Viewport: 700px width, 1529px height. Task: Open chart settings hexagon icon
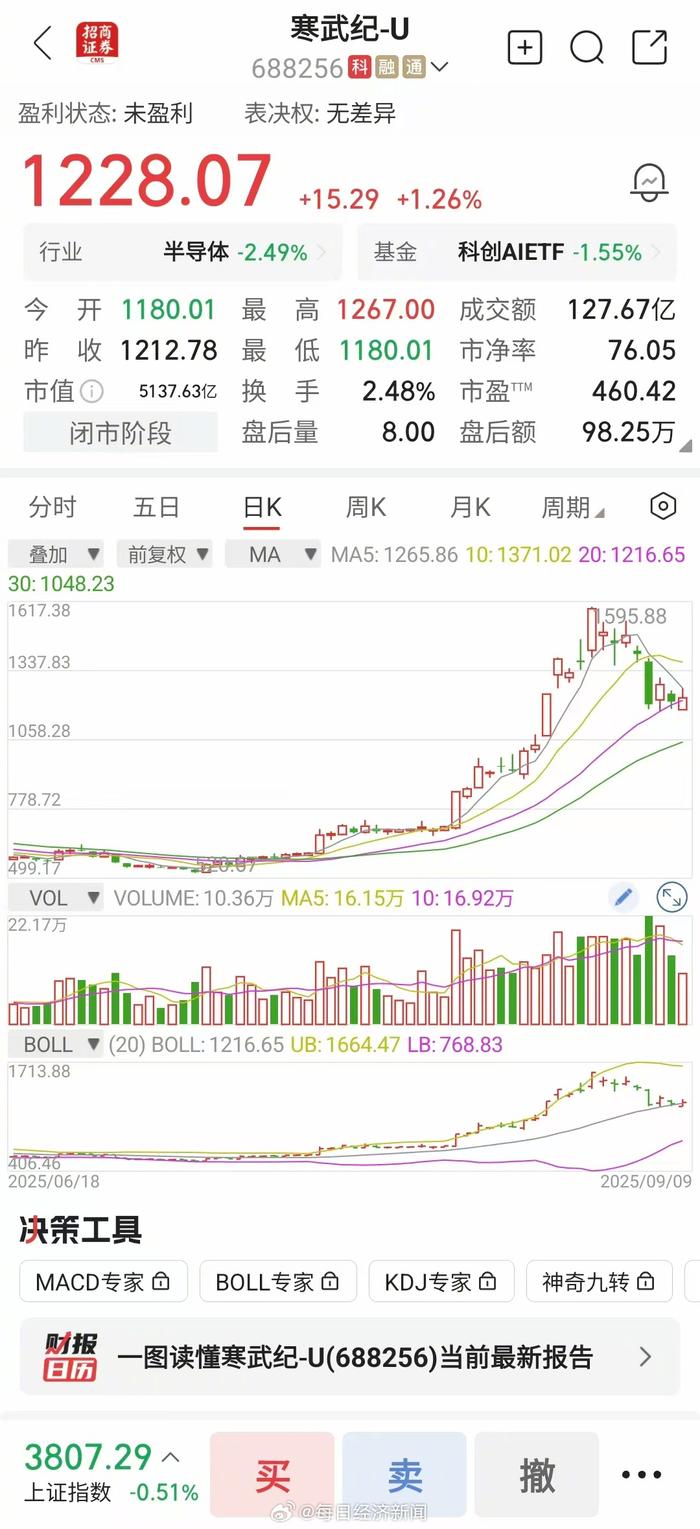(663, 506)
